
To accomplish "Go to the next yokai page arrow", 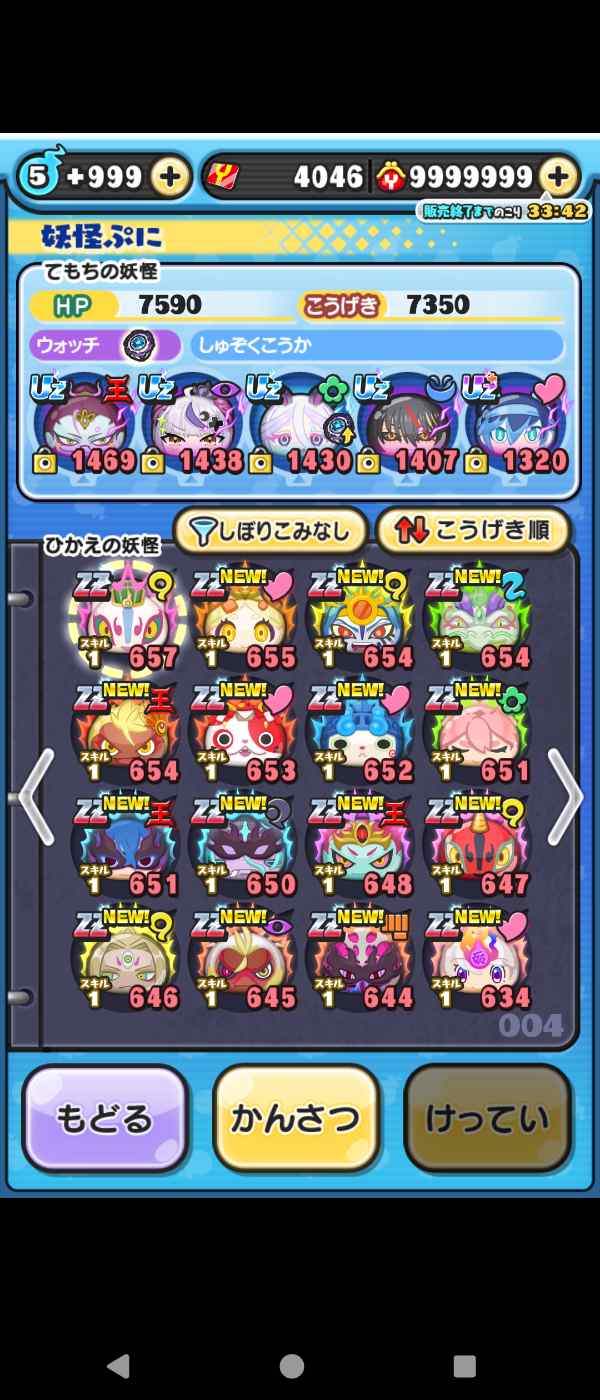I will tap(565, 798).
